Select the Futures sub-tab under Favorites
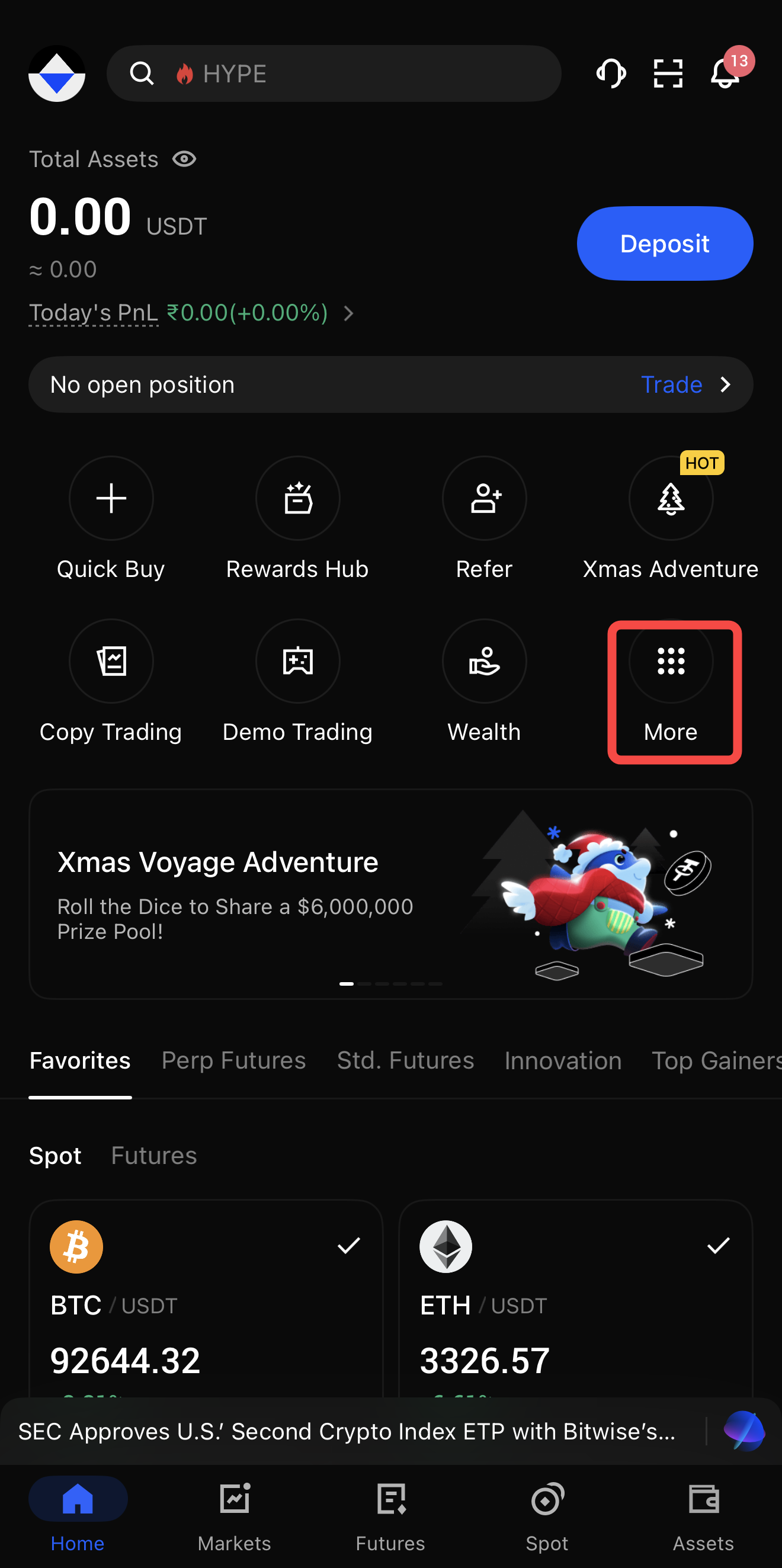The width and height of the screenshot is (782, 1568). [x=154, y=1155]
